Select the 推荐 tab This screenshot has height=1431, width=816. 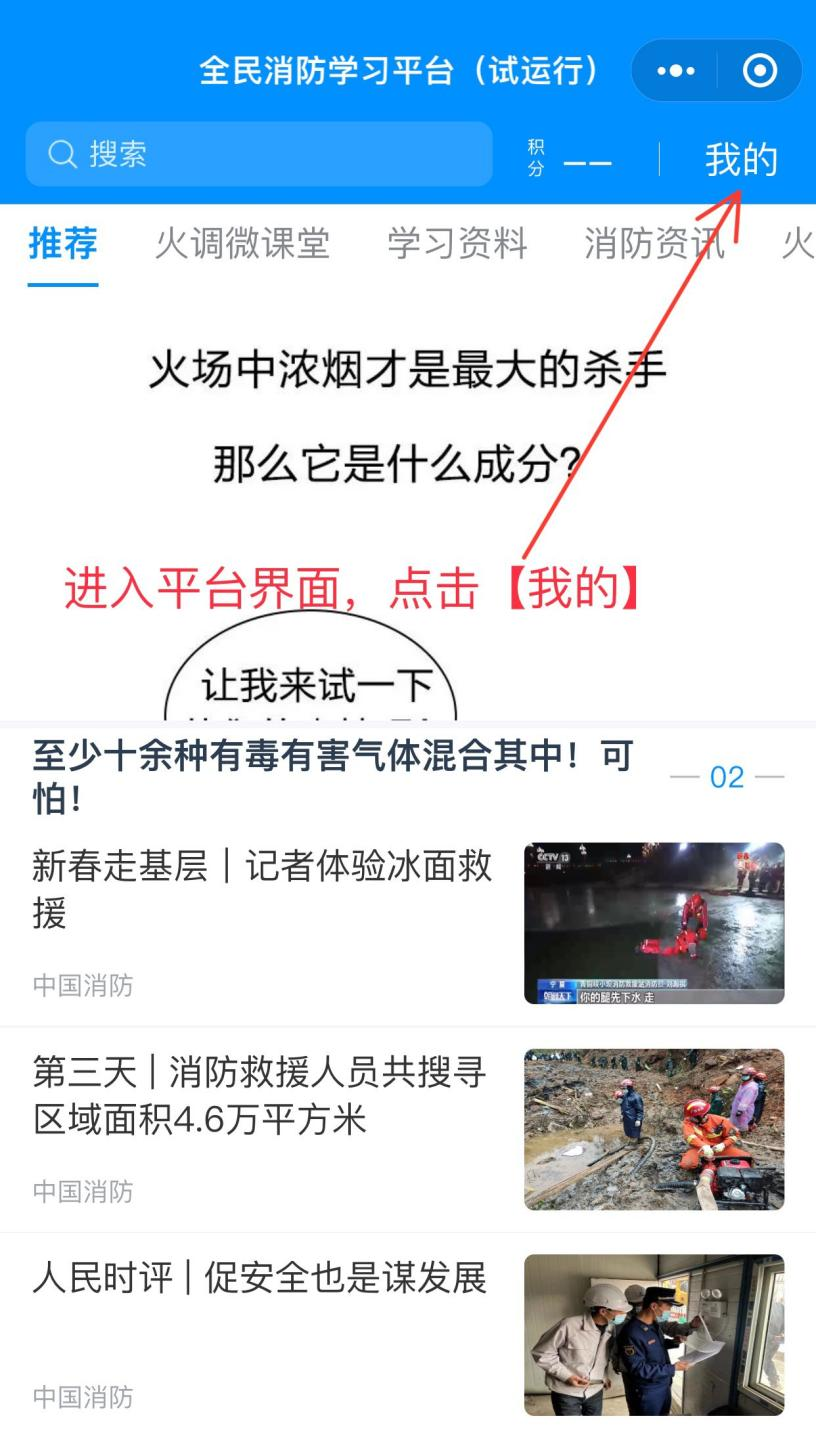tap(63, 243)
